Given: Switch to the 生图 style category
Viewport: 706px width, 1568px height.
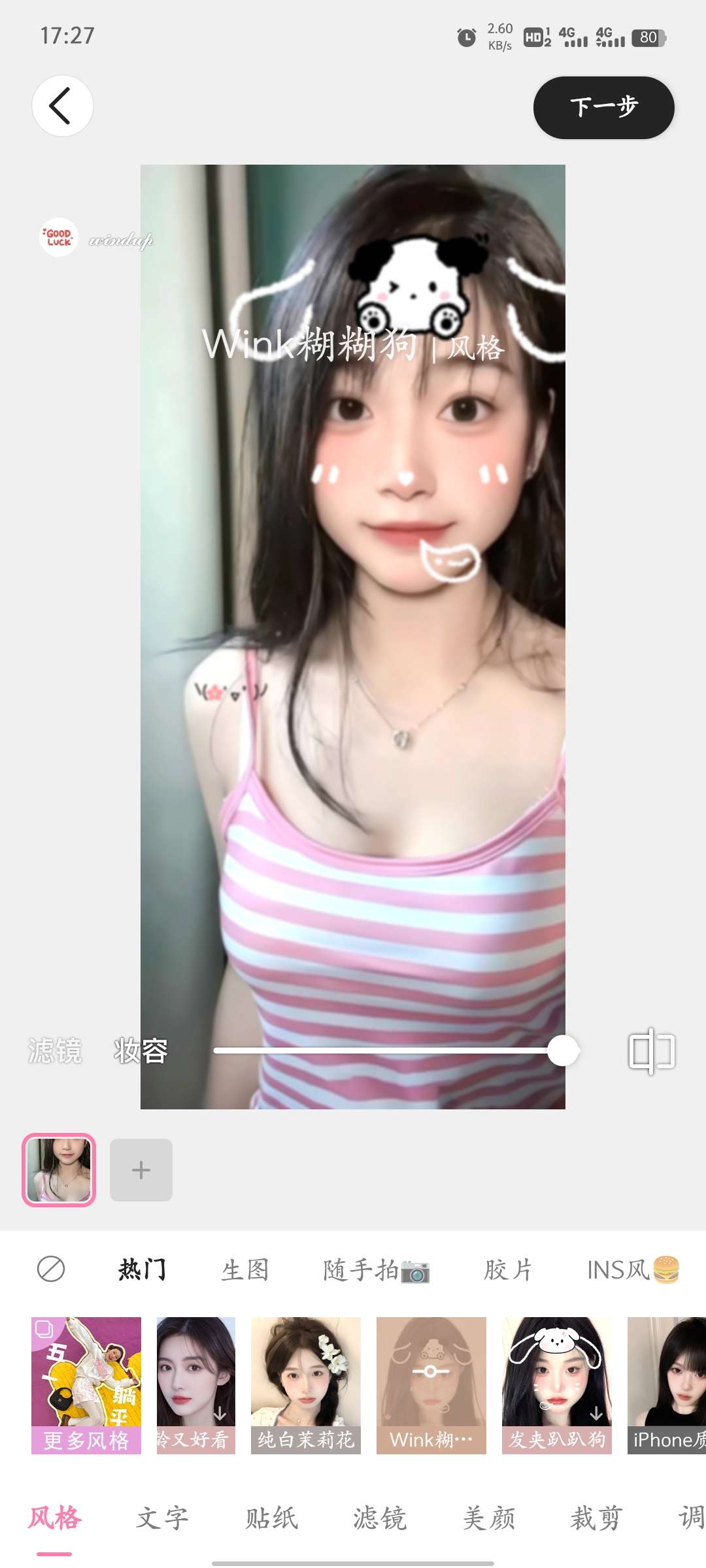Looking at the screenshot, I should pyautogui.click(x=245, y=1270).
